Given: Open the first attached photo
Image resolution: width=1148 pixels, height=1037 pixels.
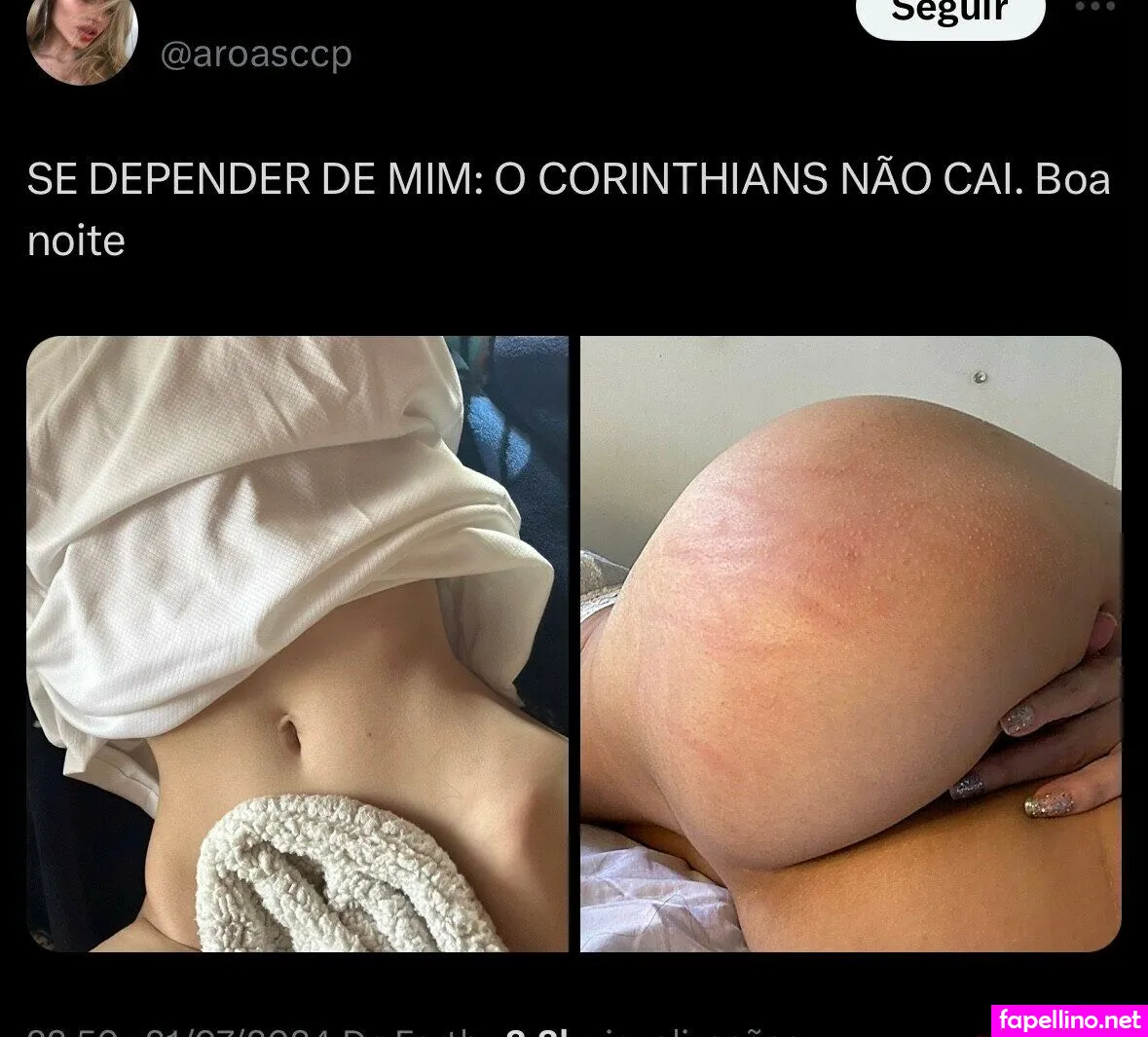Looking at the screenshot, I should click(x=297, y=644).
